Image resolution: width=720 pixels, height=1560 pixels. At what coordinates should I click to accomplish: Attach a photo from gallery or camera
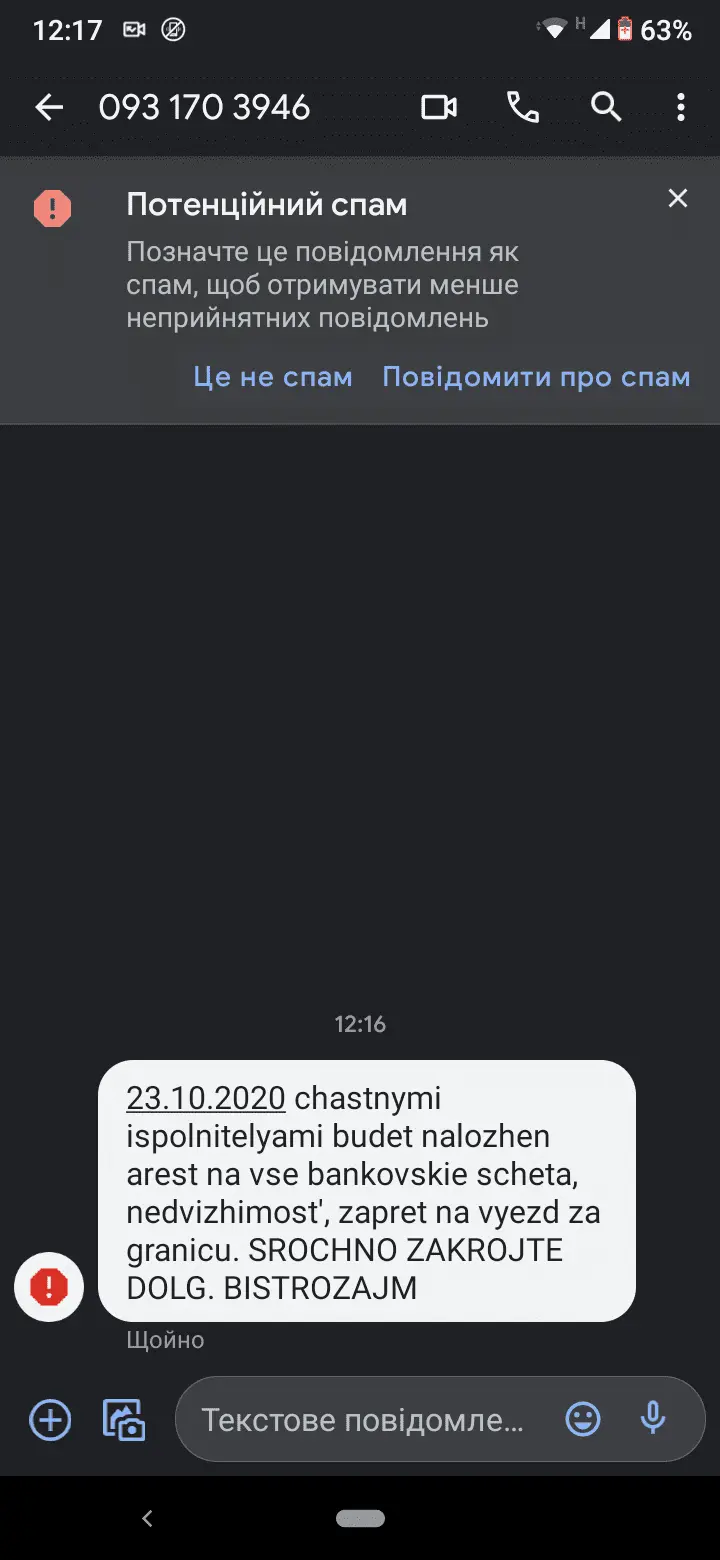124,1419
